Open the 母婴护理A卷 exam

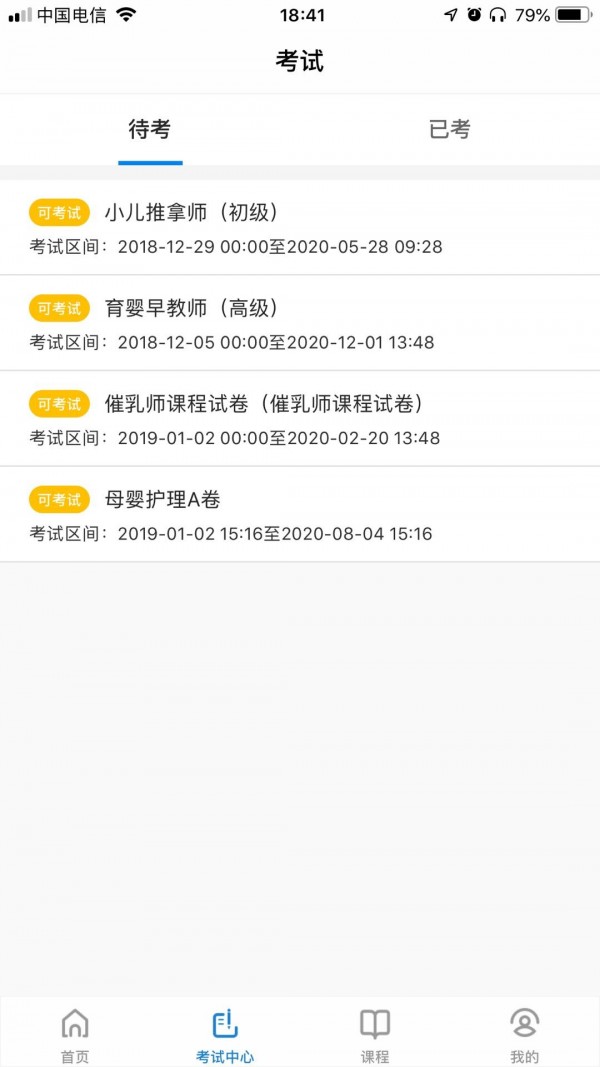point(300,515)
